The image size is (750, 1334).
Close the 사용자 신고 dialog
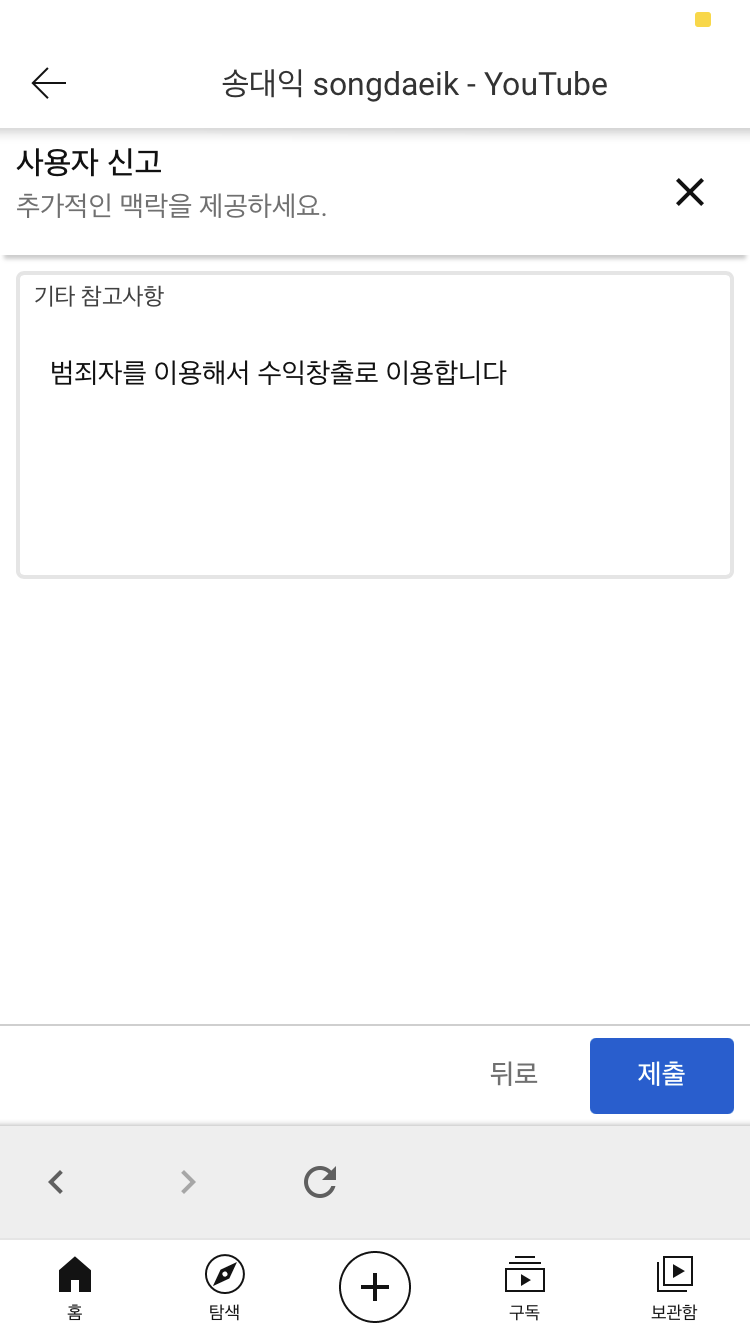[x=690, y=192]
